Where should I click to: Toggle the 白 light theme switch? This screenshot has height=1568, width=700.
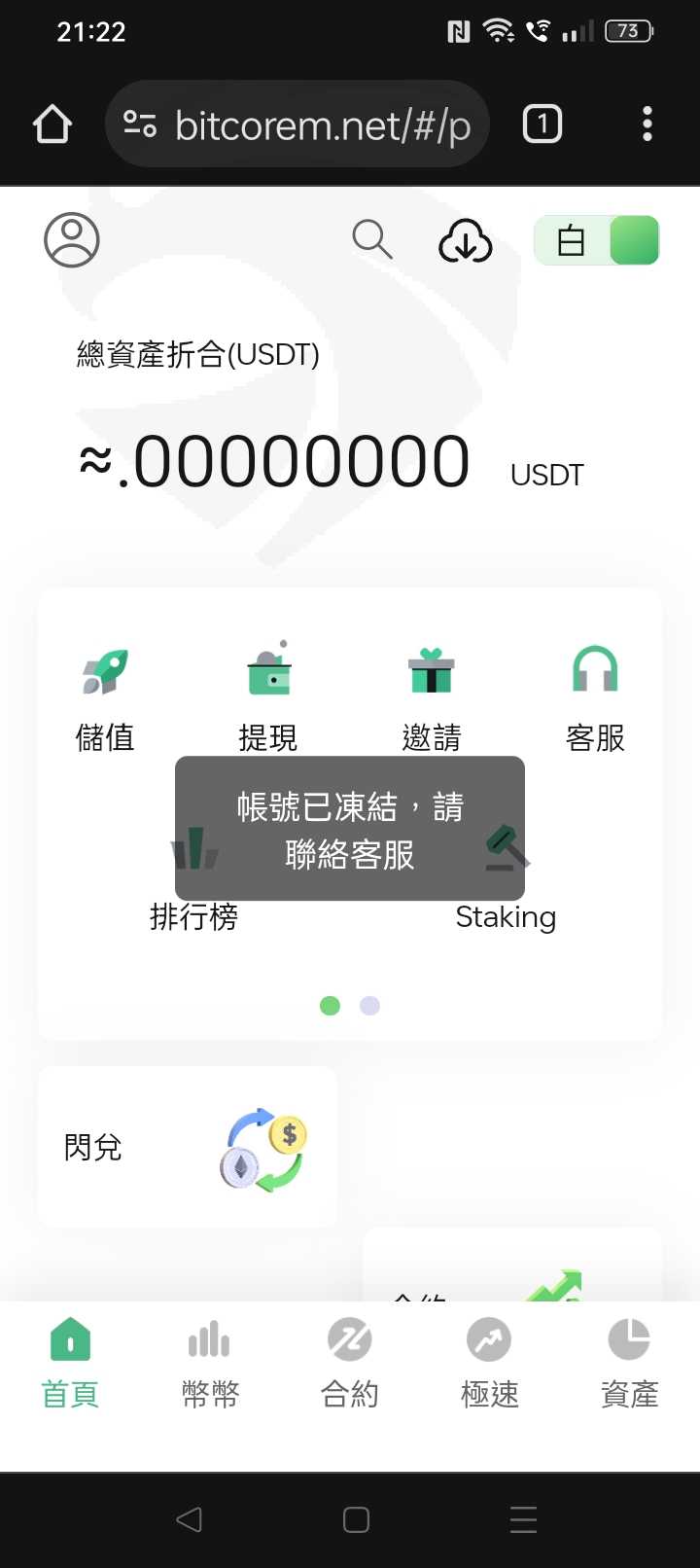(x=597, y=240)
